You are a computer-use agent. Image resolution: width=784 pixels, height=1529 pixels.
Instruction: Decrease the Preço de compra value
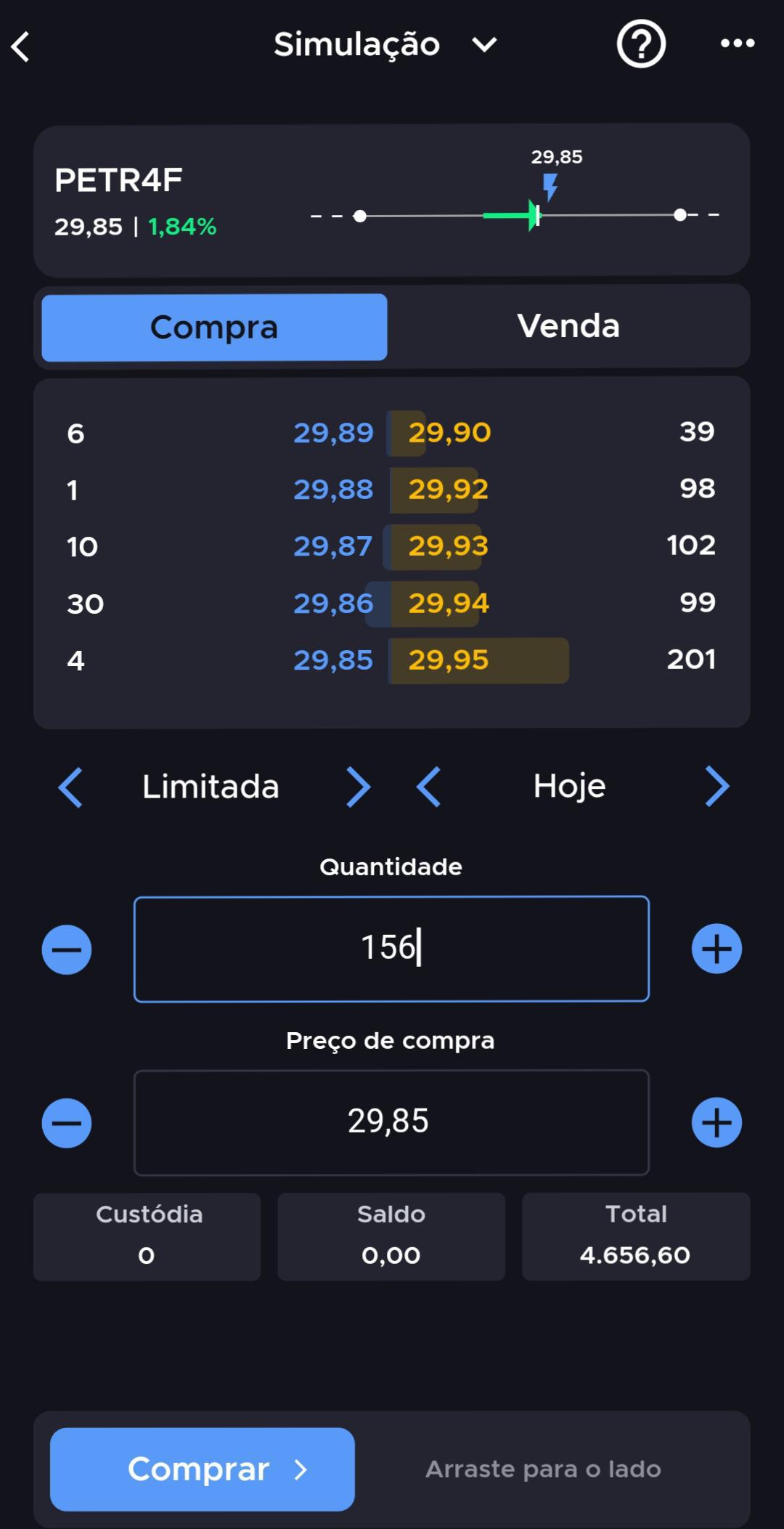[x=67, y=1123]
